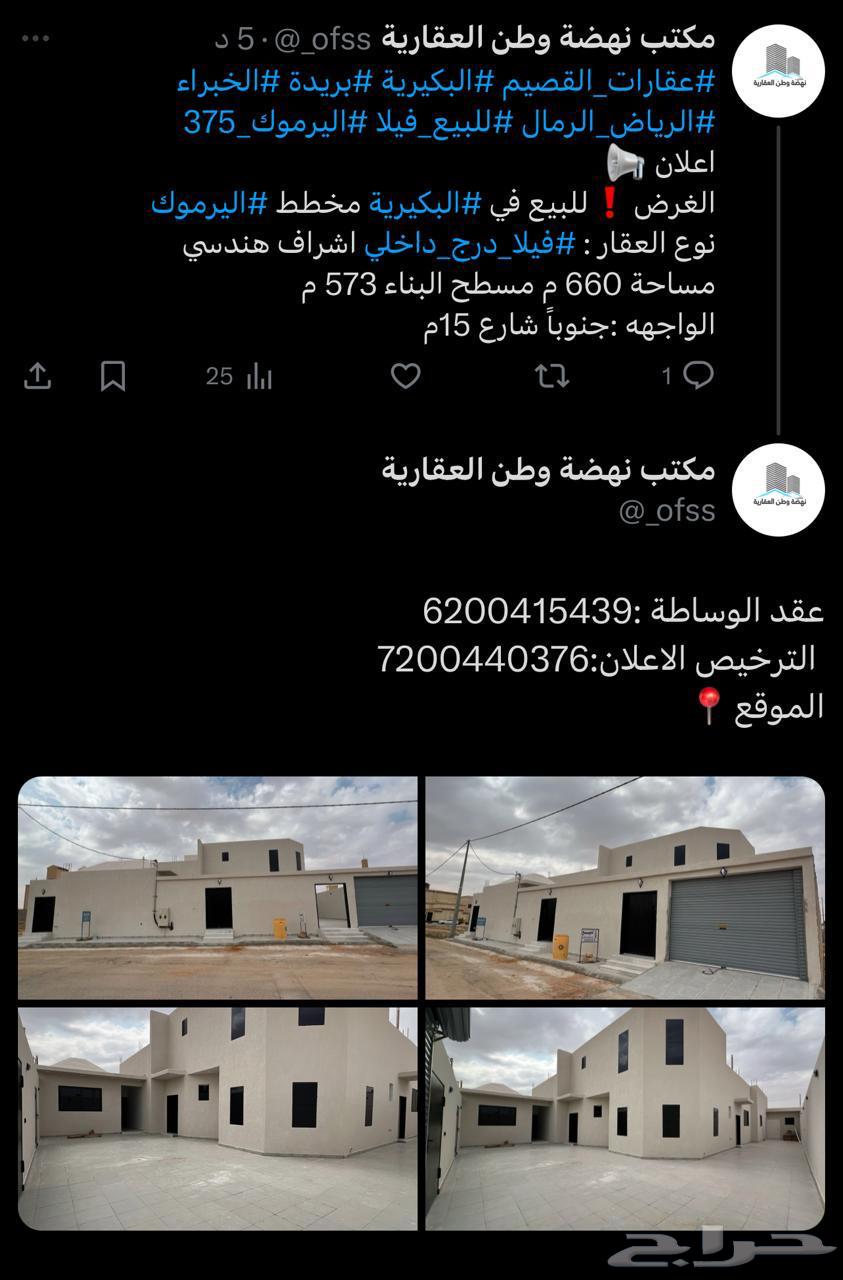Open the top-left photo of the villa front
The width and height of the screenshot is (843, 1280).
tap(218, 887)
